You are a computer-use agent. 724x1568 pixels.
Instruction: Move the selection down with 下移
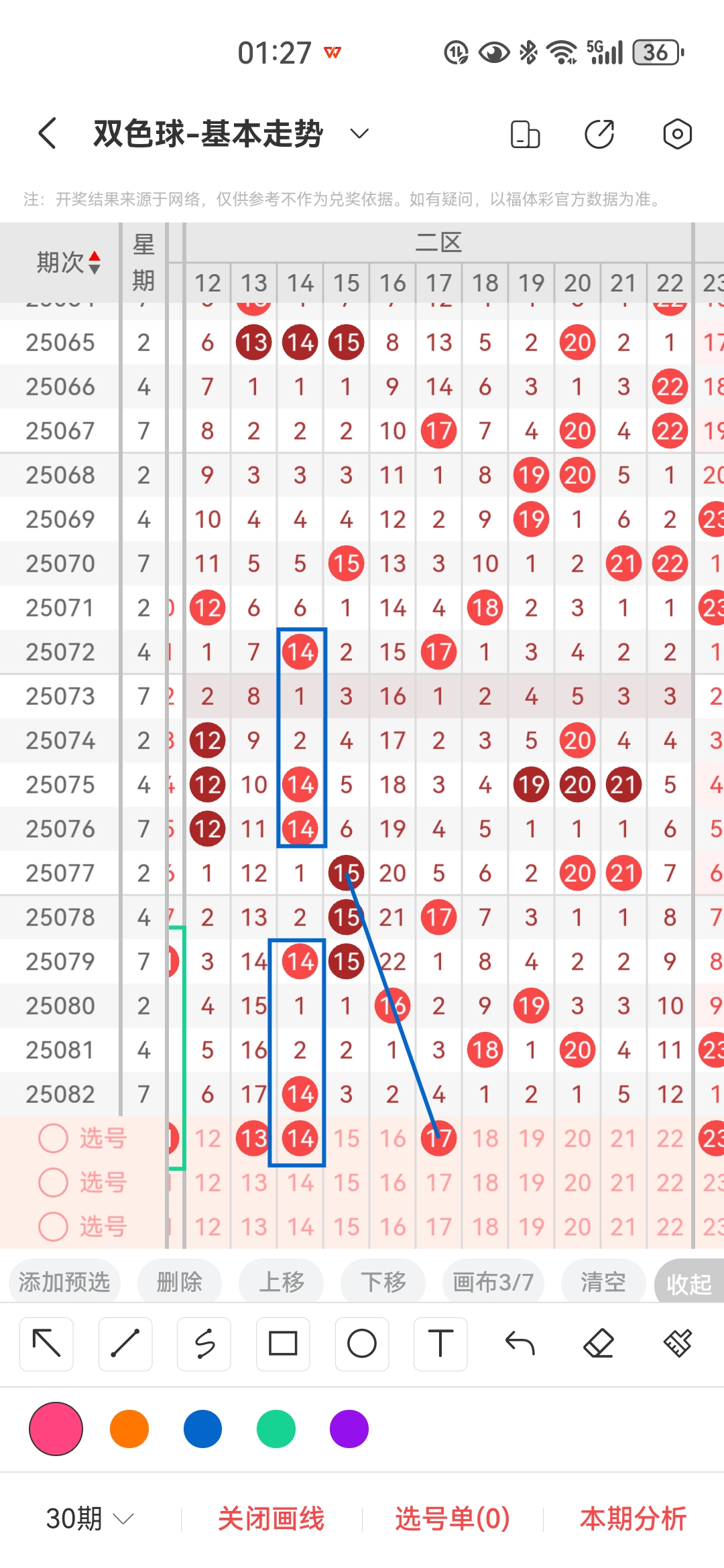(383, 1283)
